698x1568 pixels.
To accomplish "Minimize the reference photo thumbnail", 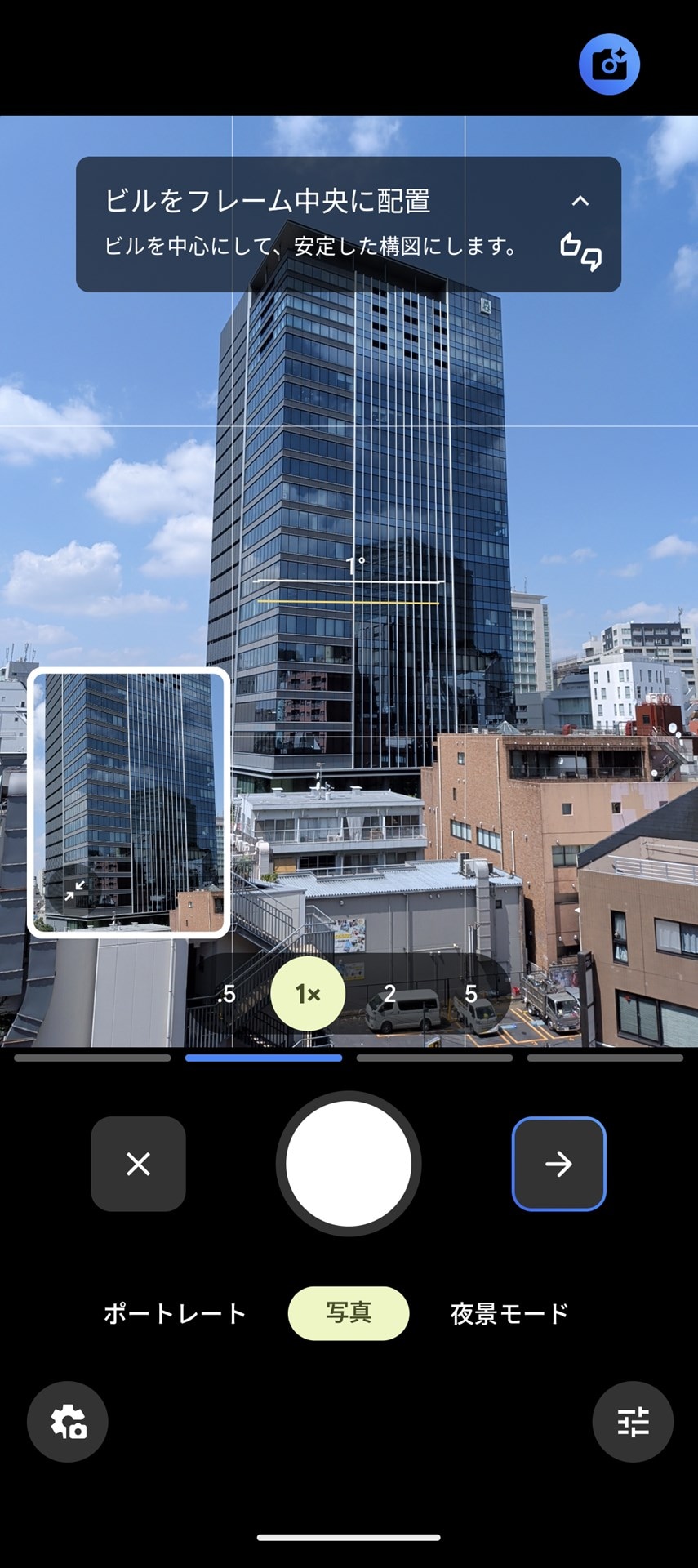I will pyautogui.click(x=74, y=890).
